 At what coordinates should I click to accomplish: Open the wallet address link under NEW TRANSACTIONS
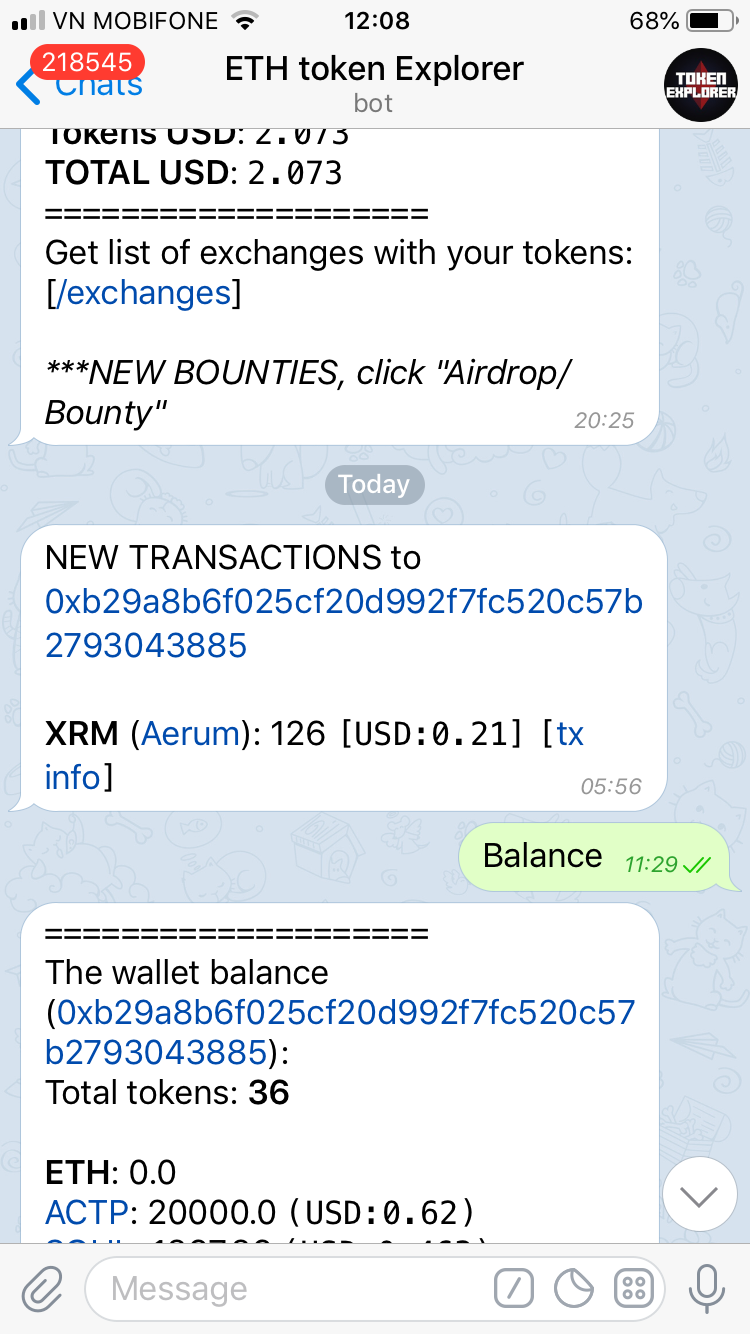(x=343, y=623)
